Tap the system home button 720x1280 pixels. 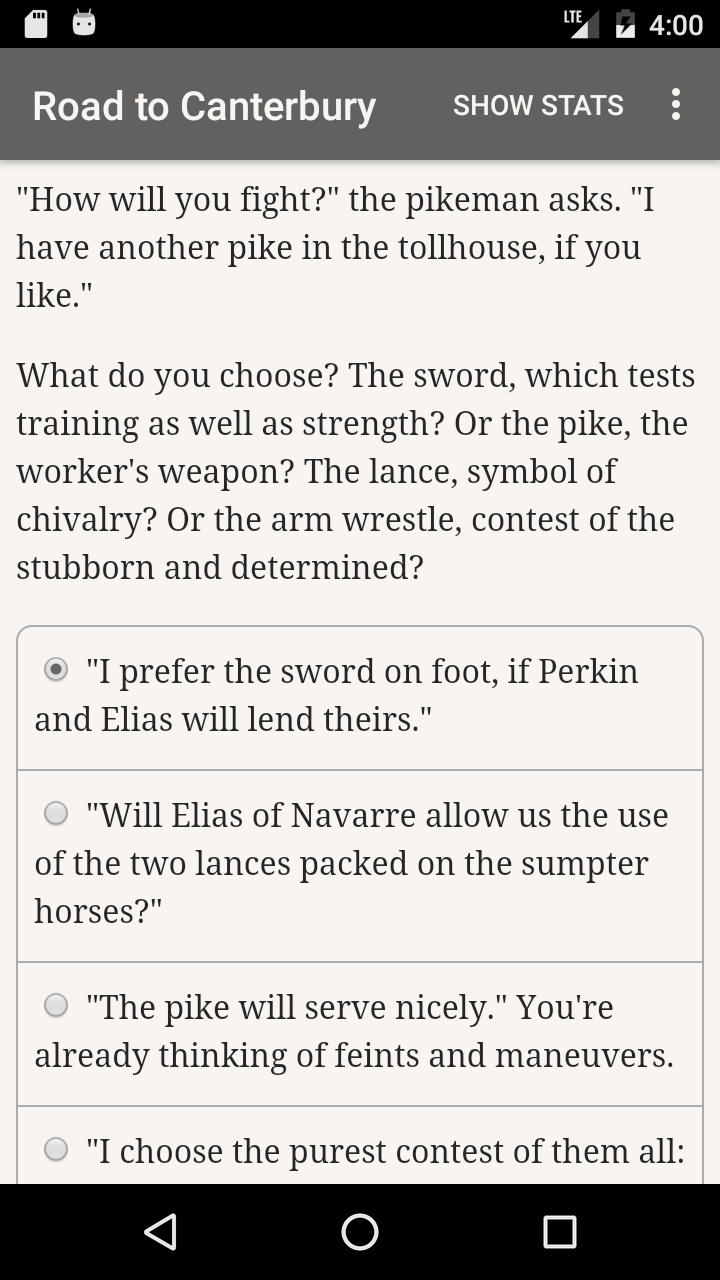360,1232
